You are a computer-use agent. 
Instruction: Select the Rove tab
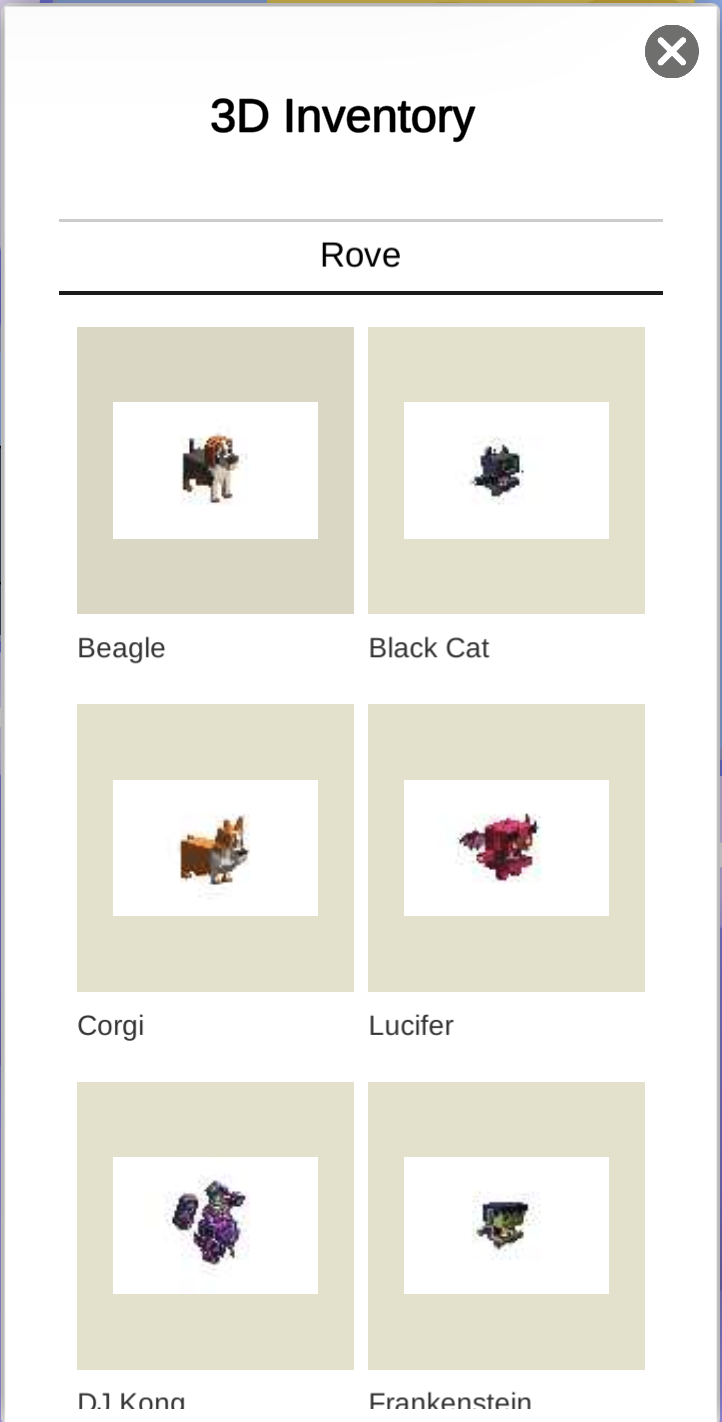360,256
